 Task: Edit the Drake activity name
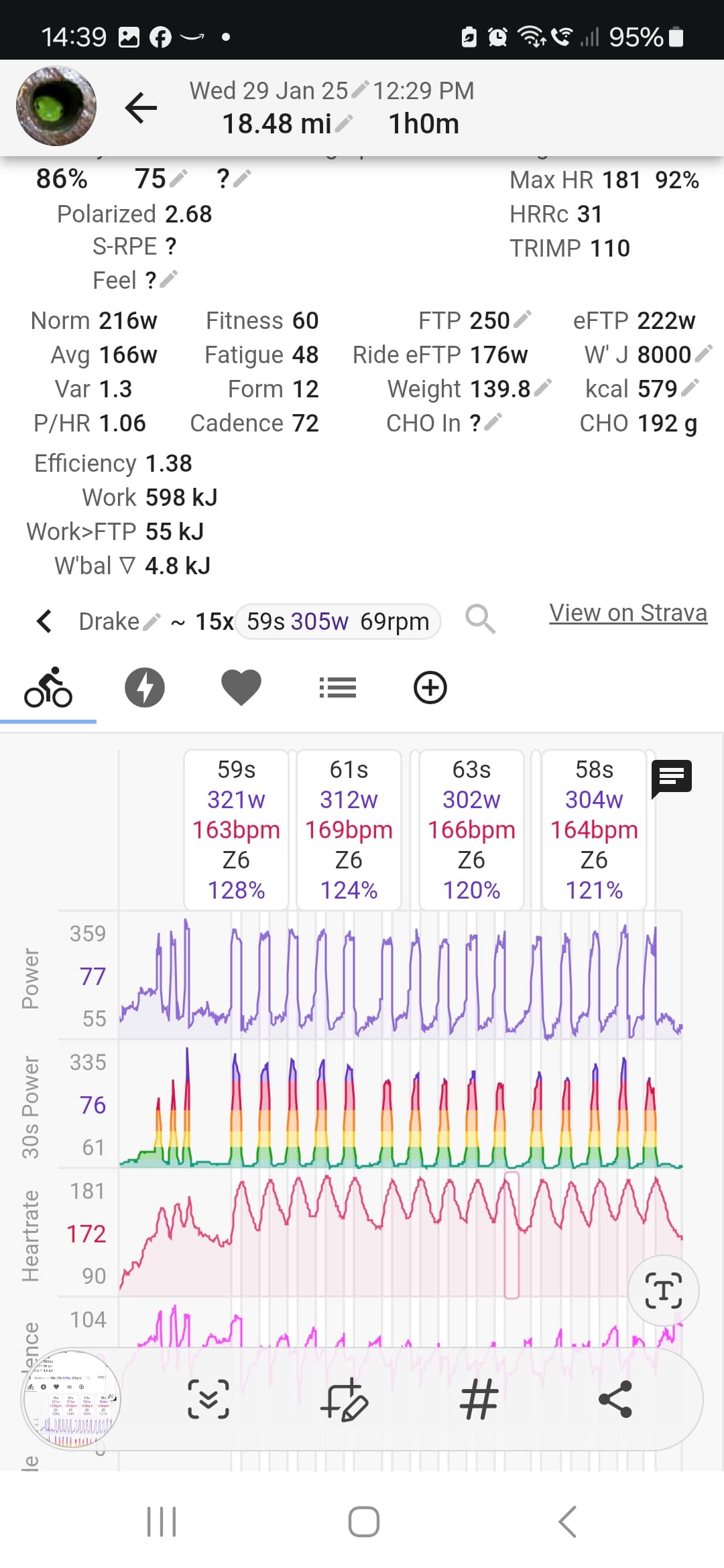152,622
